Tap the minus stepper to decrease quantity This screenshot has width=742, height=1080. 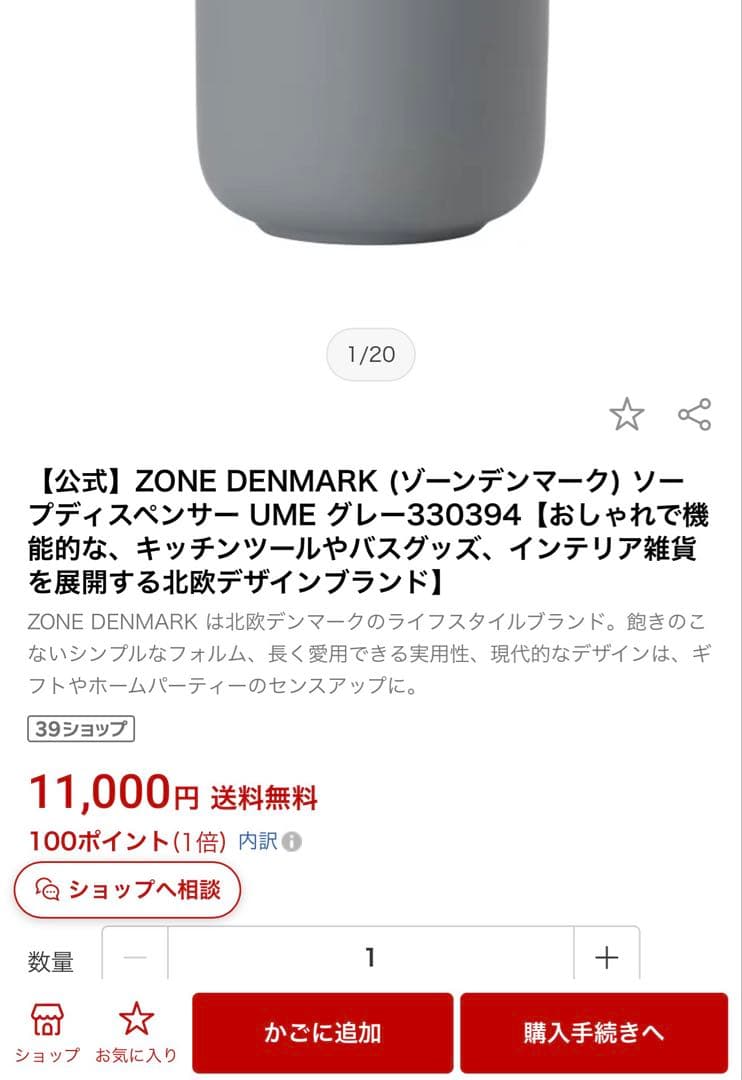point(133,957)
